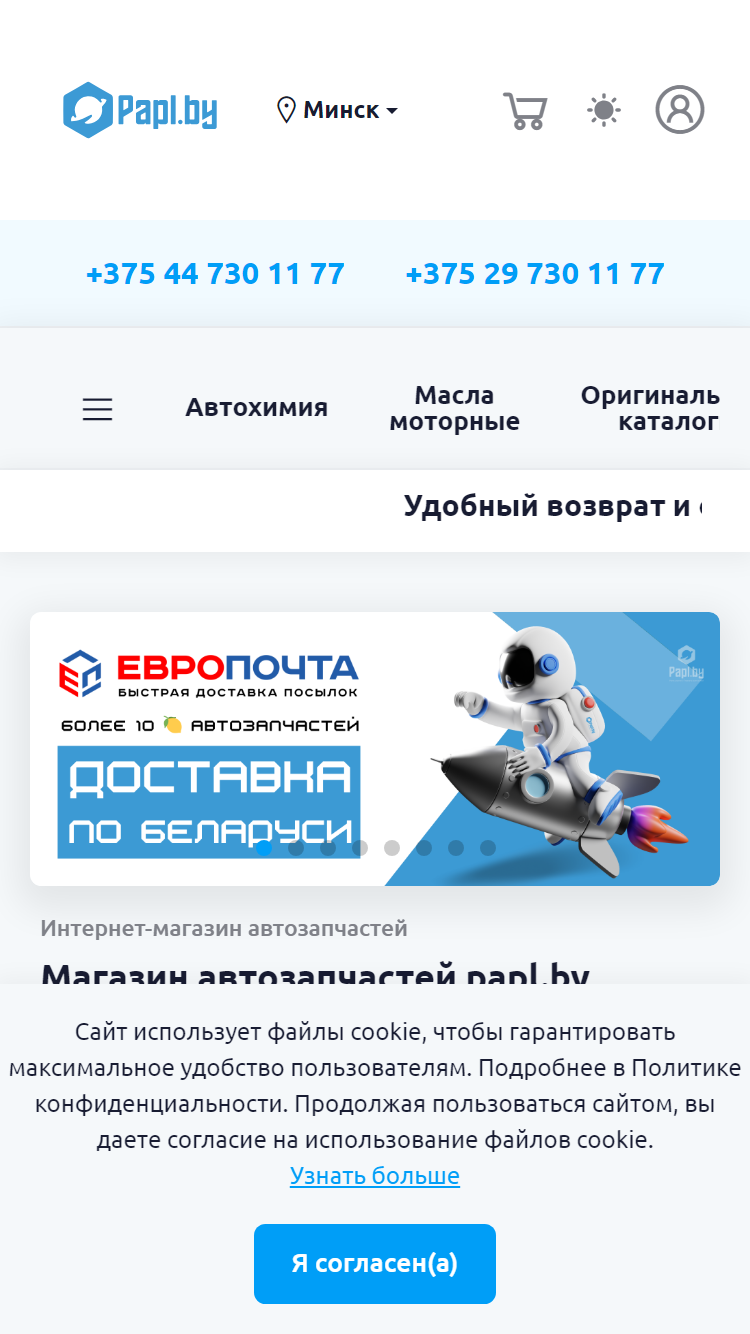The height and width of the screenshot is (1334, 750).
Task: Open the Европочта delivery banner
Action: click(375, 749)
